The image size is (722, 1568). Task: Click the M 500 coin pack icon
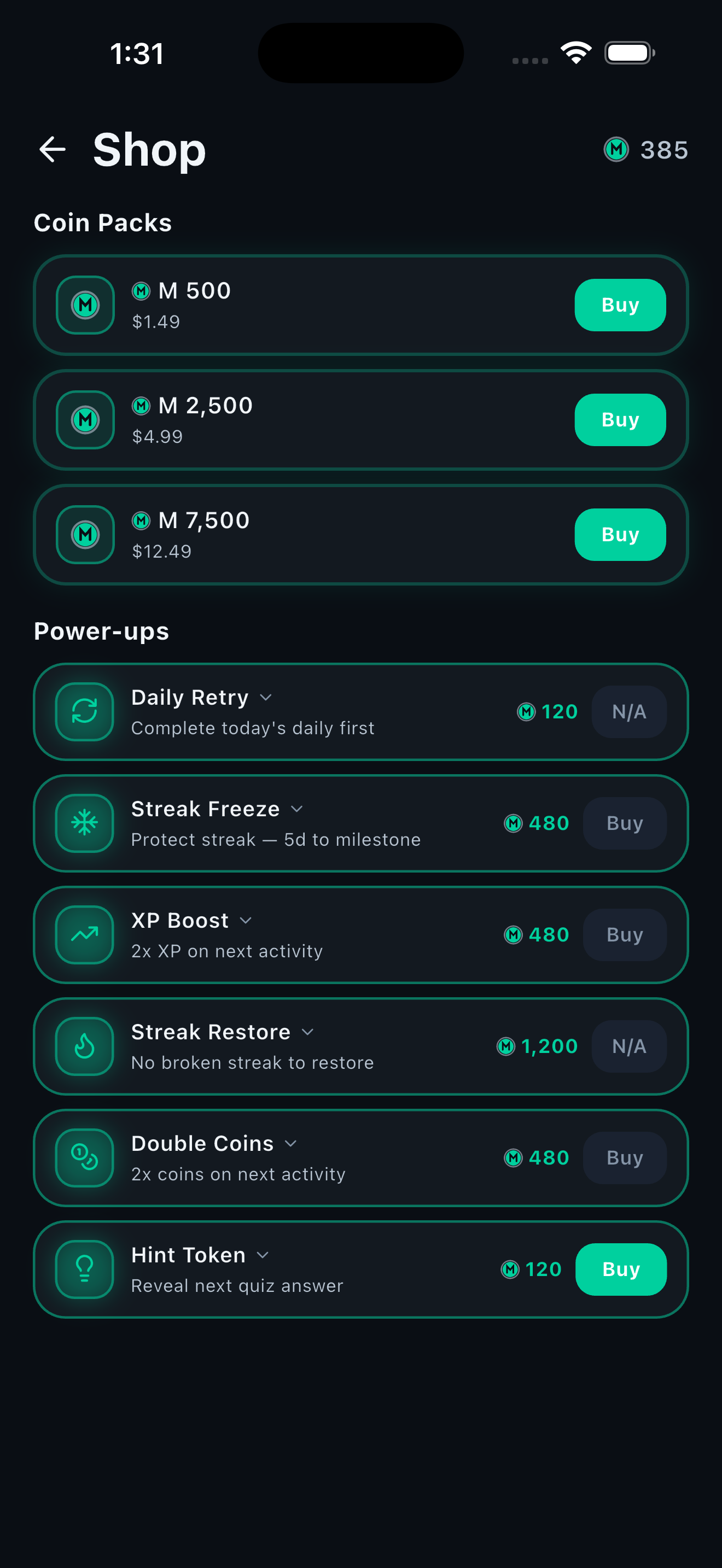pos(84,305)
